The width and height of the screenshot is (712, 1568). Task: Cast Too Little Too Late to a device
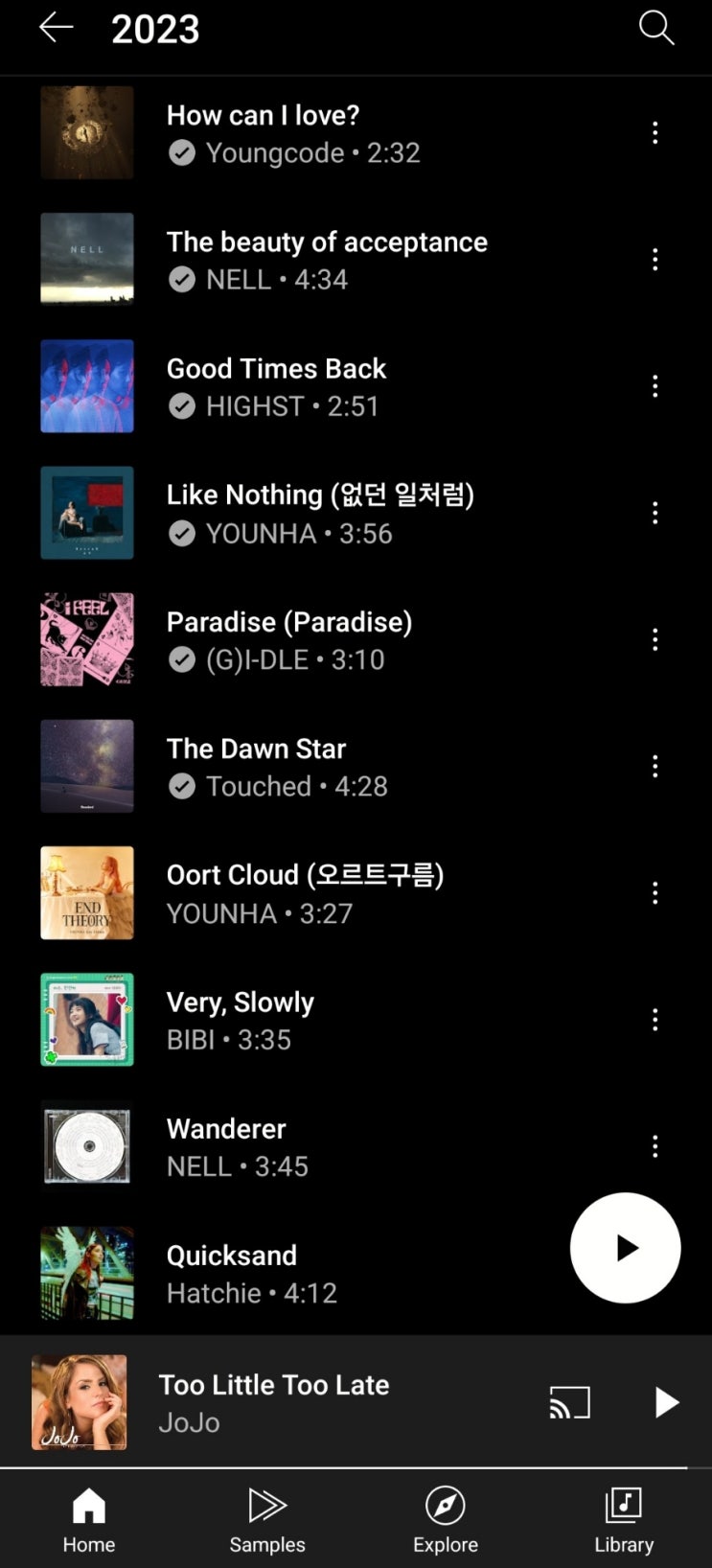[569, 1402]
